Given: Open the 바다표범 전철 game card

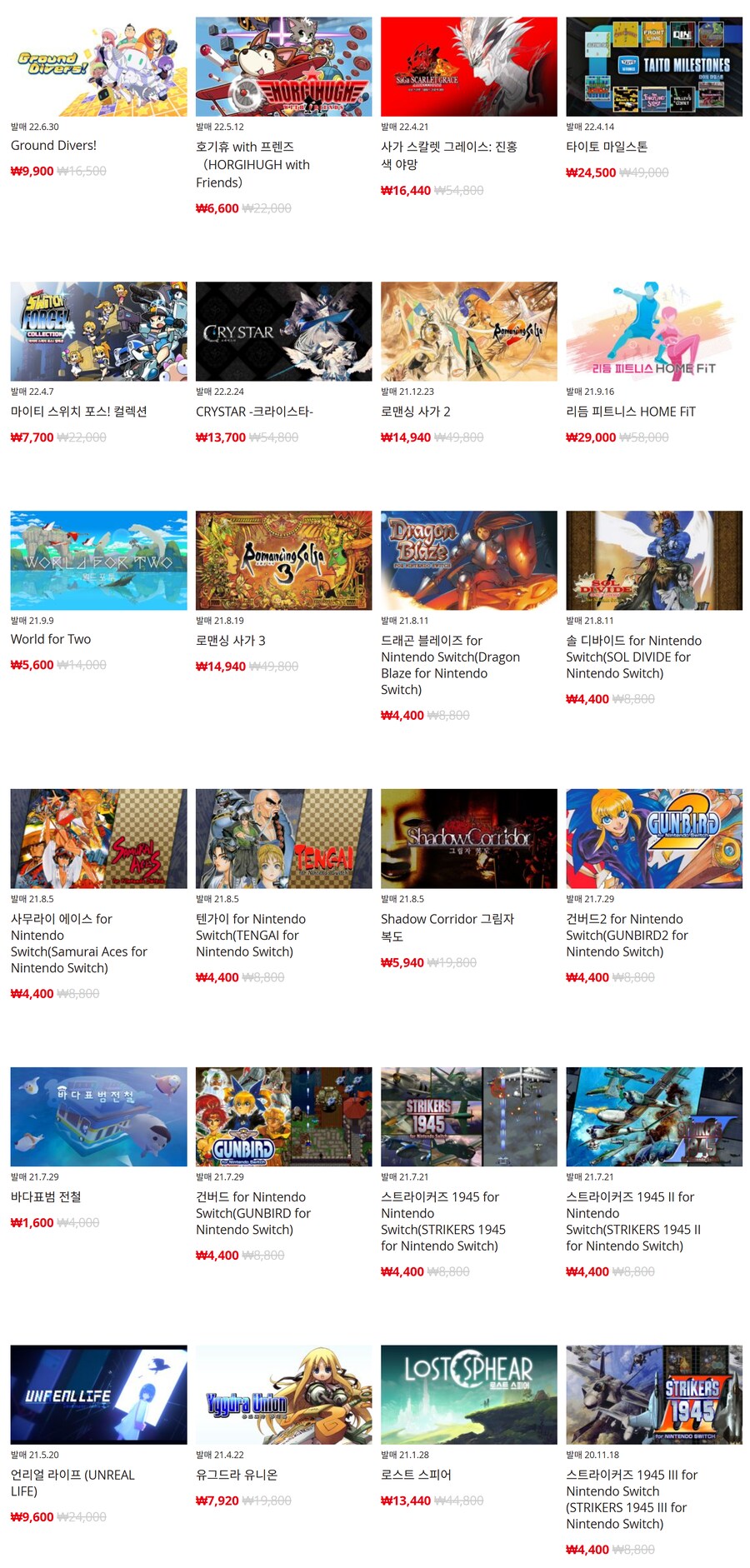Looking at the screenshot, I should (x=98, y=1116).
